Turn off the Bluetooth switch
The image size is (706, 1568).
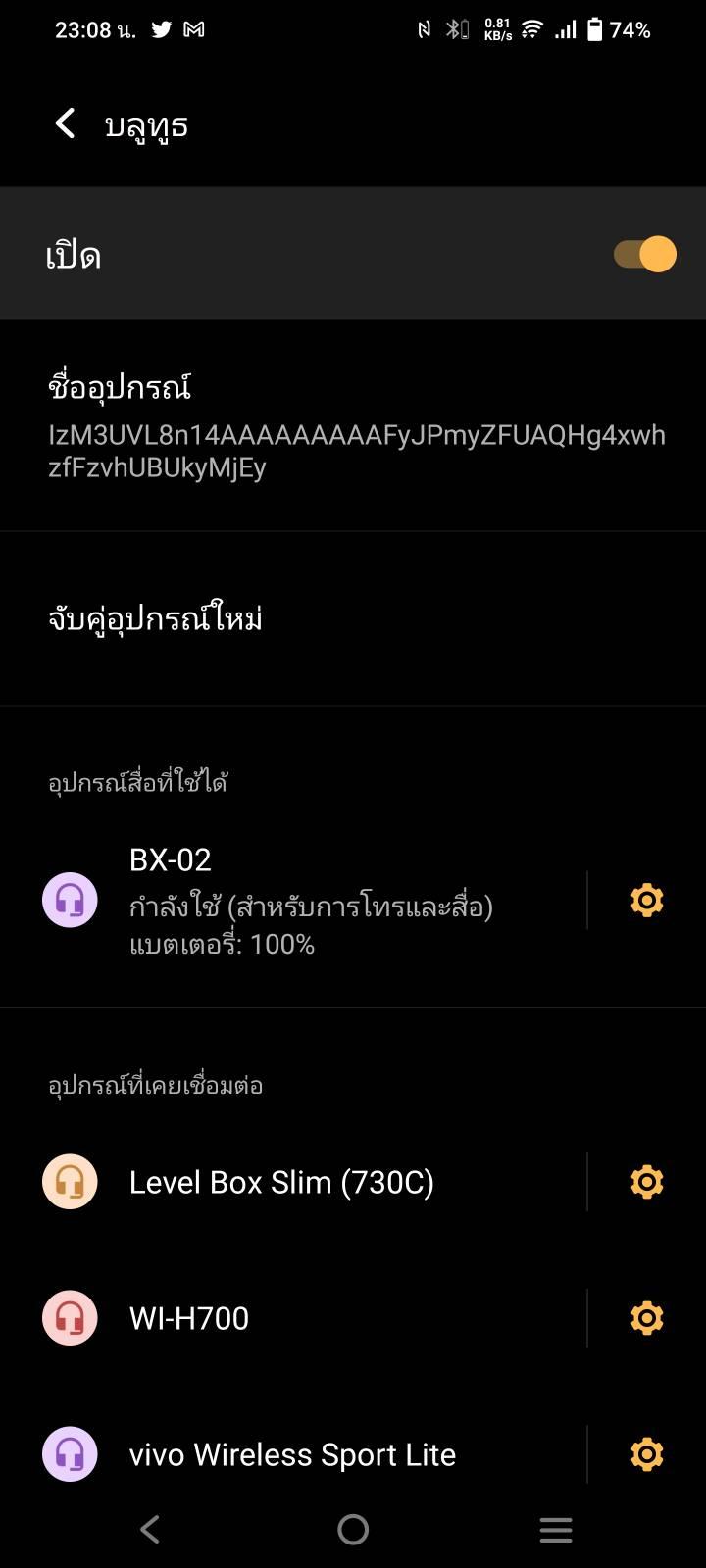[644, 255]
